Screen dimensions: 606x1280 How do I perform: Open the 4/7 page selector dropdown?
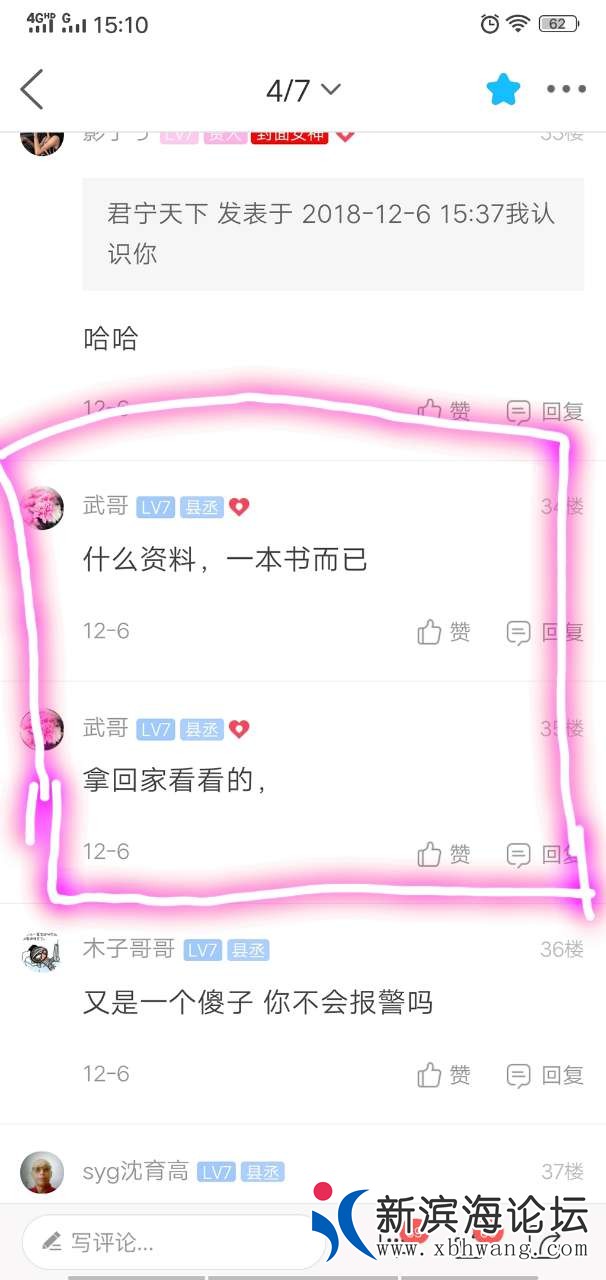(302, 90)
